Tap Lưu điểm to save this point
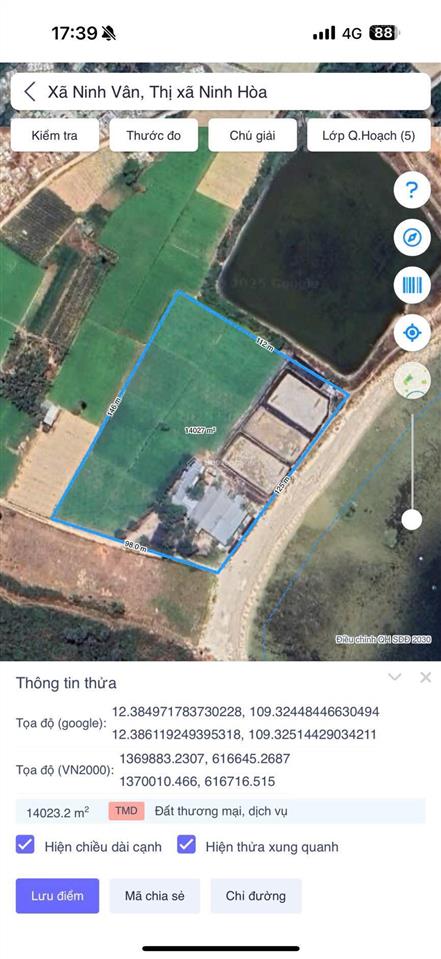The height and width of the screenshot is (959, 441). 57,896
